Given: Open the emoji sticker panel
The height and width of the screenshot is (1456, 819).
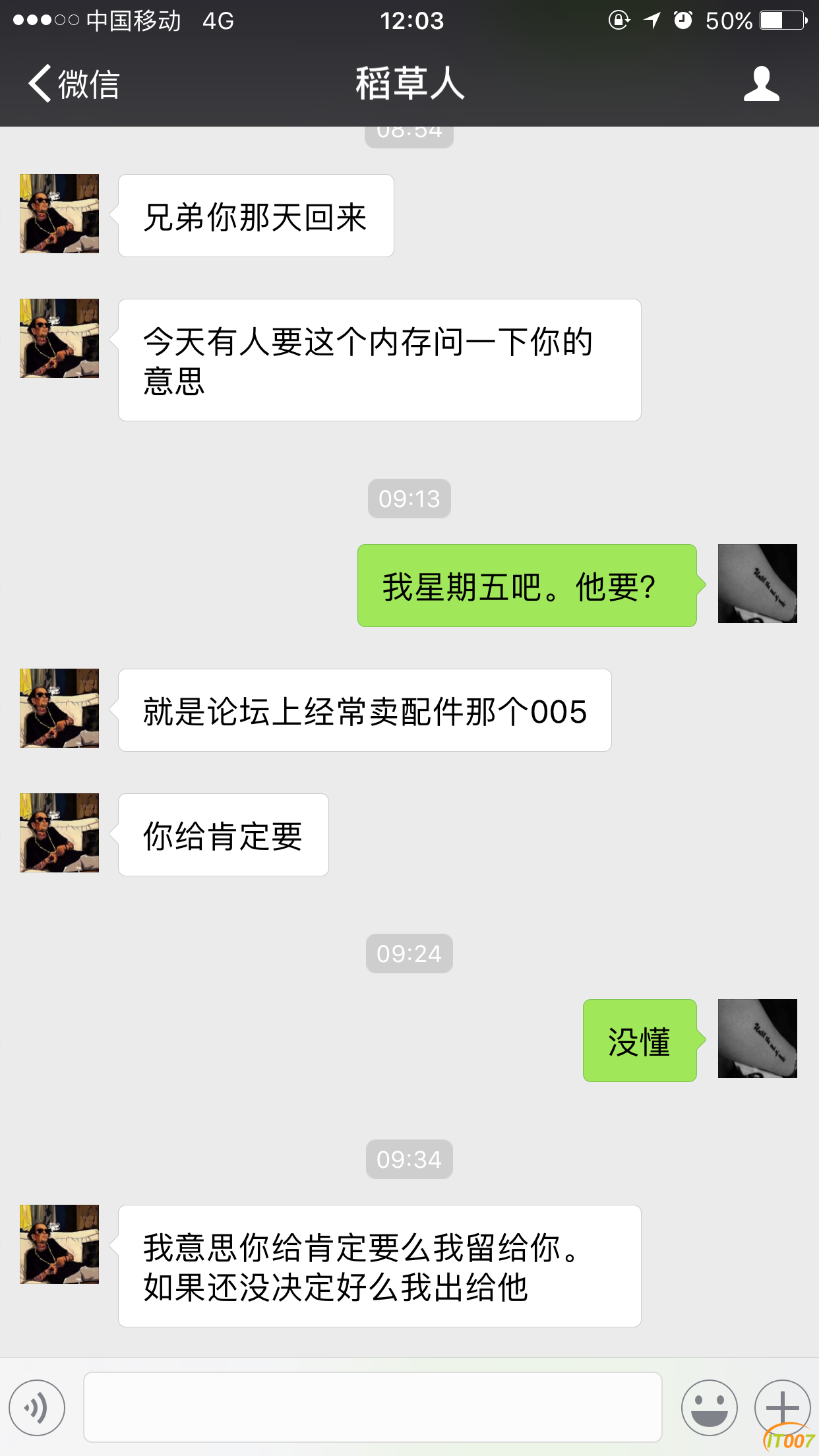Looking at the screenshot, I should tap(709, 1407).
